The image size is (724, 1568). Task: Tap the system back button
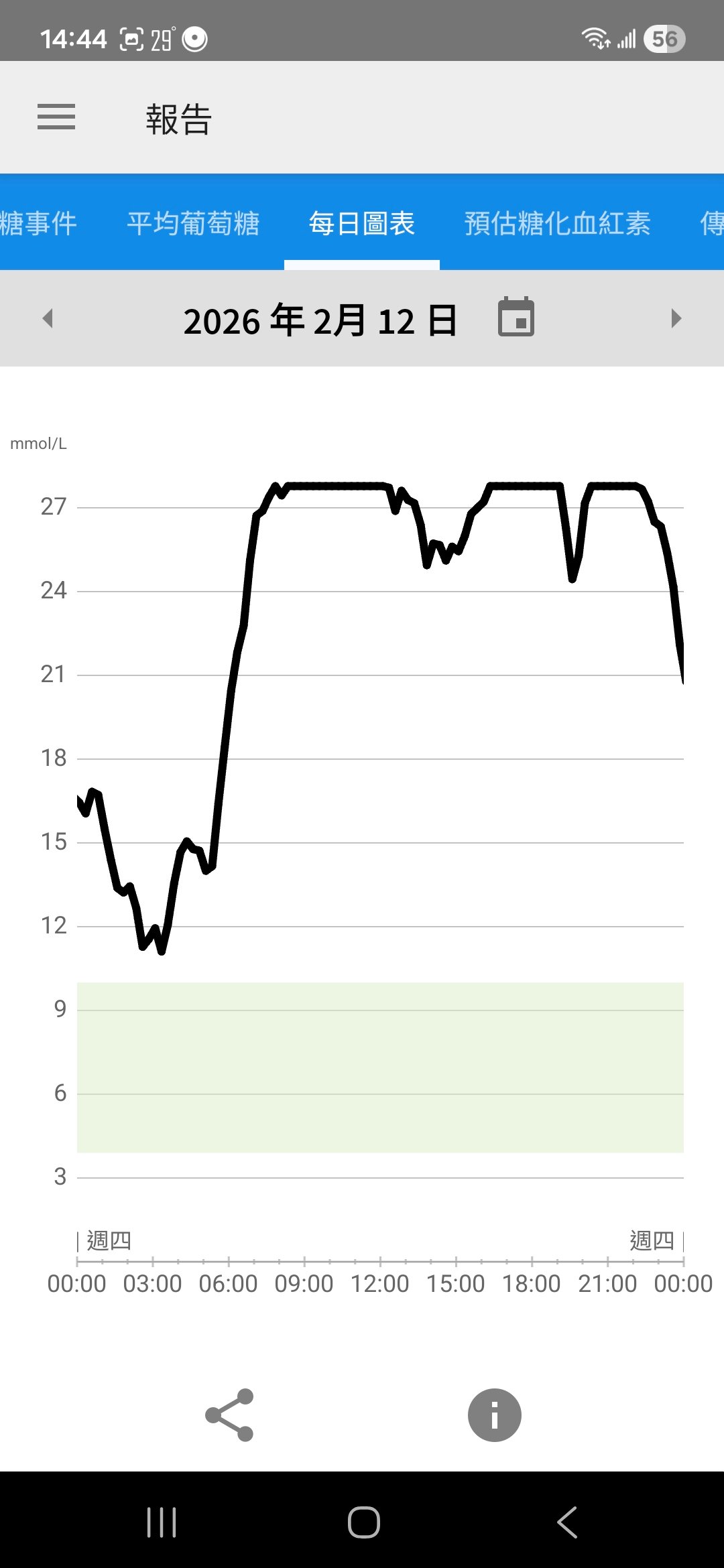pyautogui.click(x=566, y=1522)
